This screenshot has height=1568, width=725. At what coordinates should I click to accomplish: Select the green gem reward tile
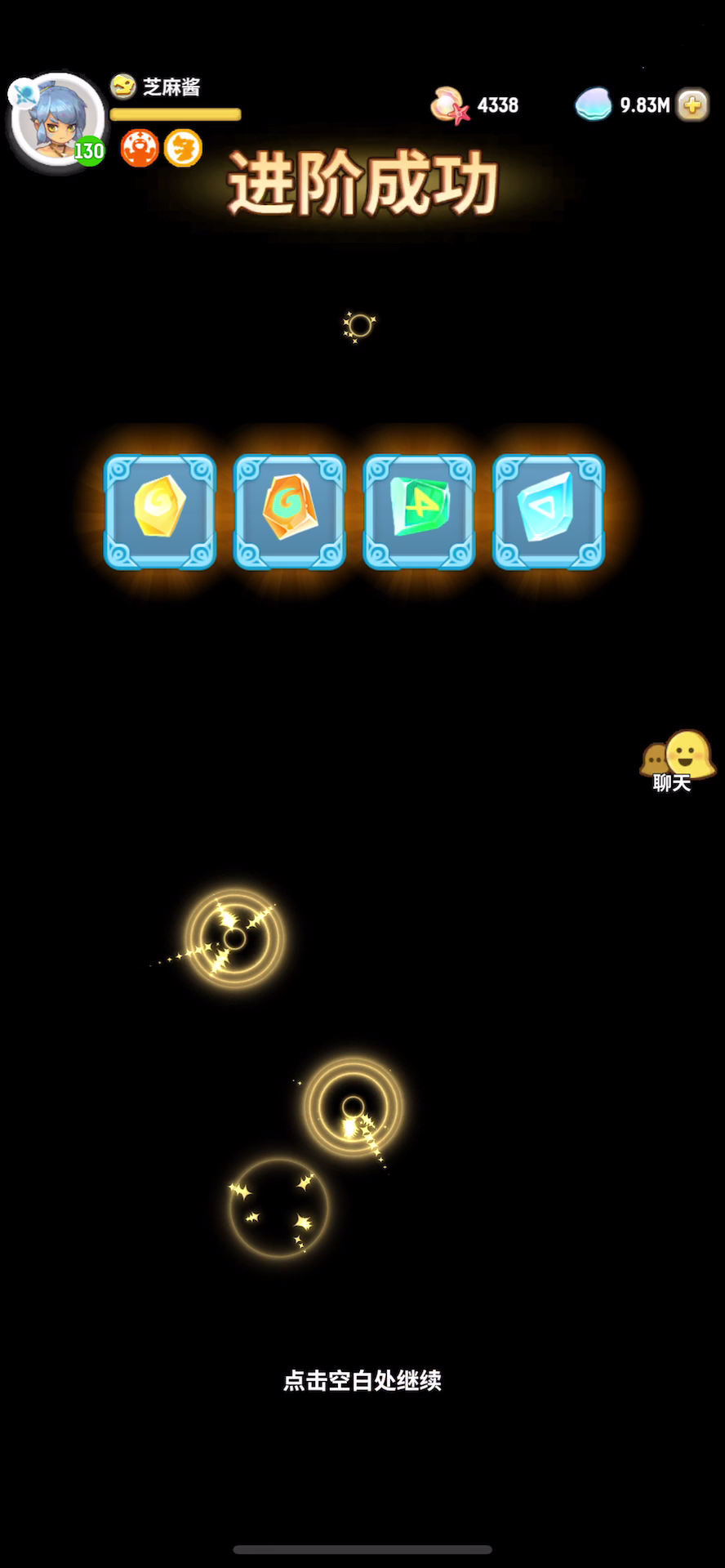419,511
